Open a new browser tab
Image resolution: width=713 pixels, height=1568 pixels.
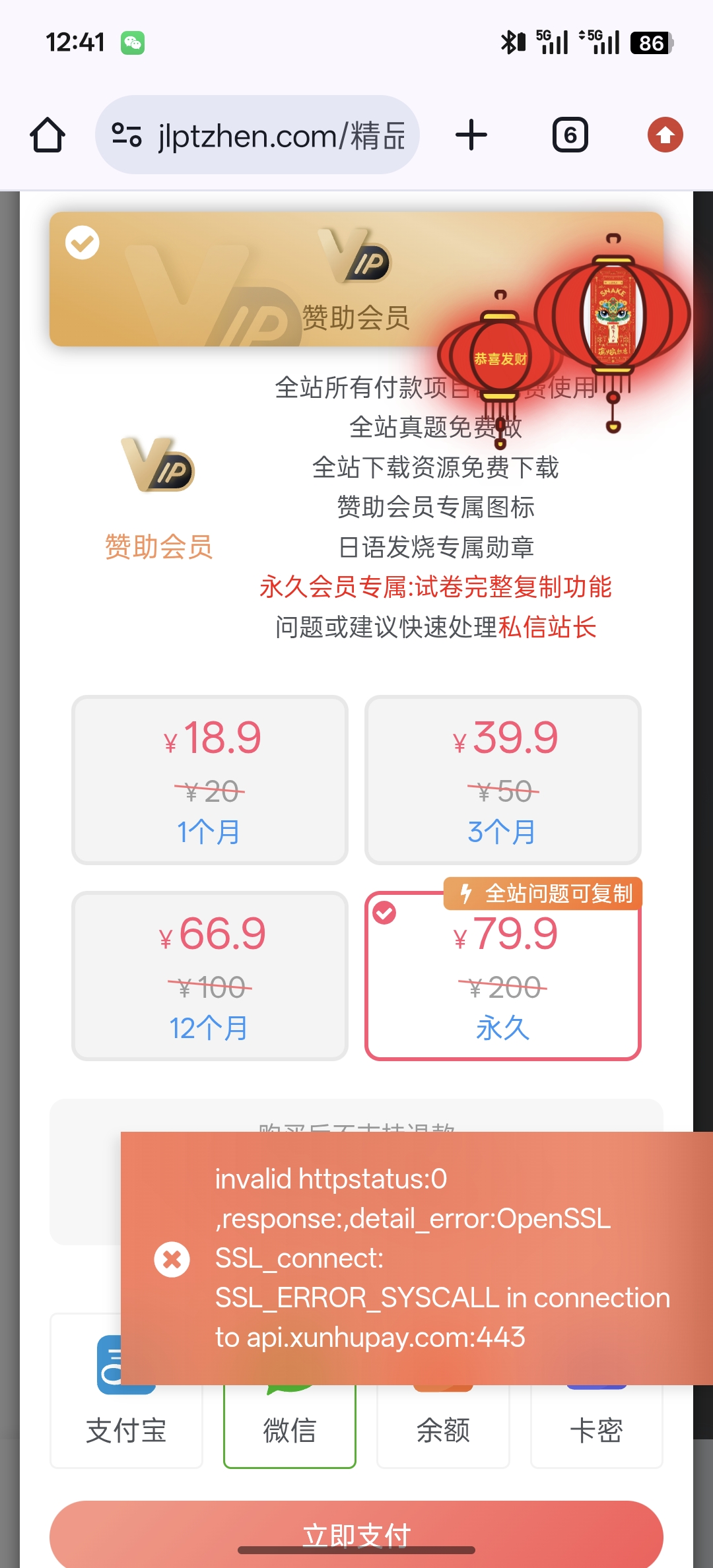point(471,135)
